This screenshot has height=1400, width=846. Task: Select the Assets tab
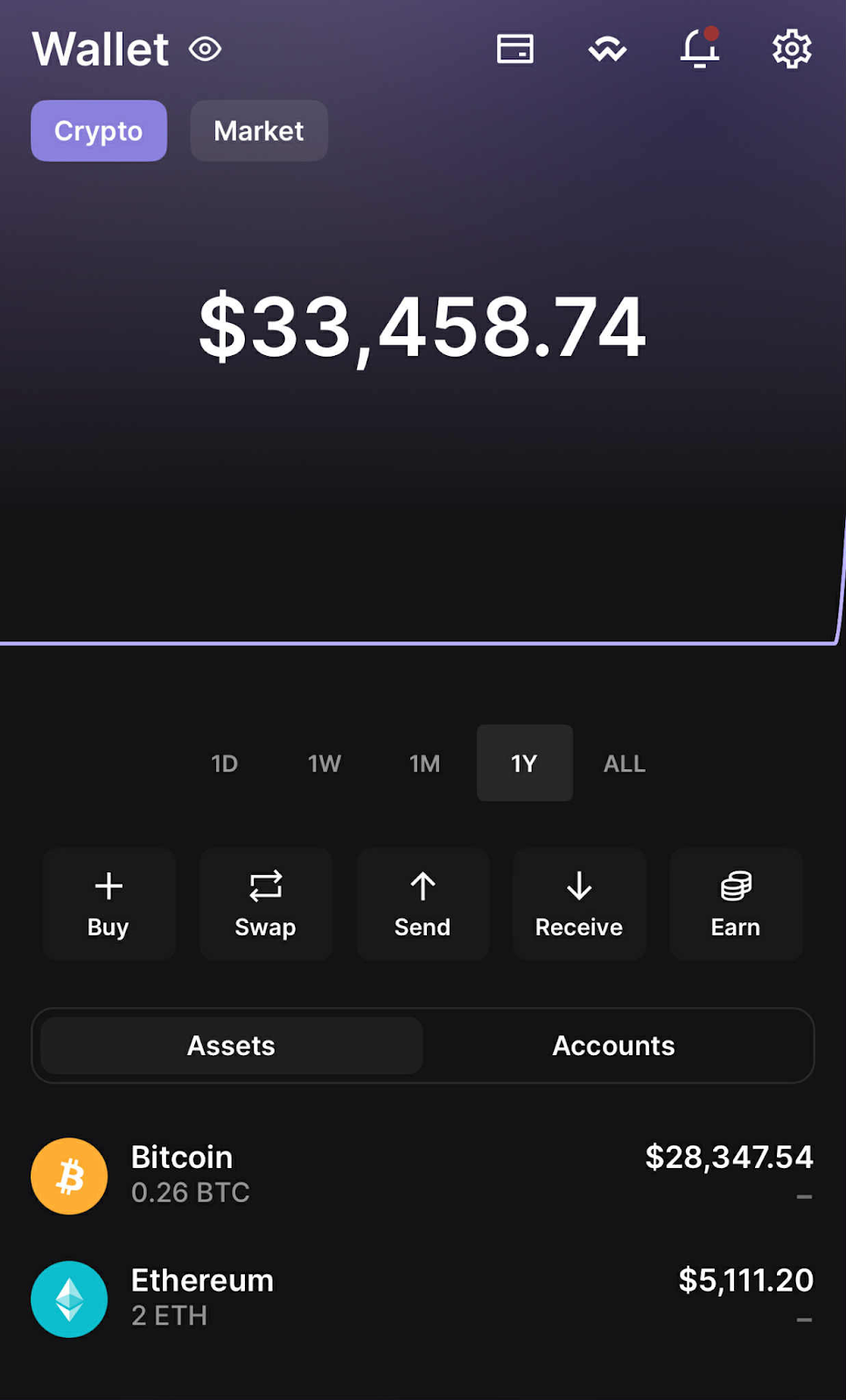232,1046
